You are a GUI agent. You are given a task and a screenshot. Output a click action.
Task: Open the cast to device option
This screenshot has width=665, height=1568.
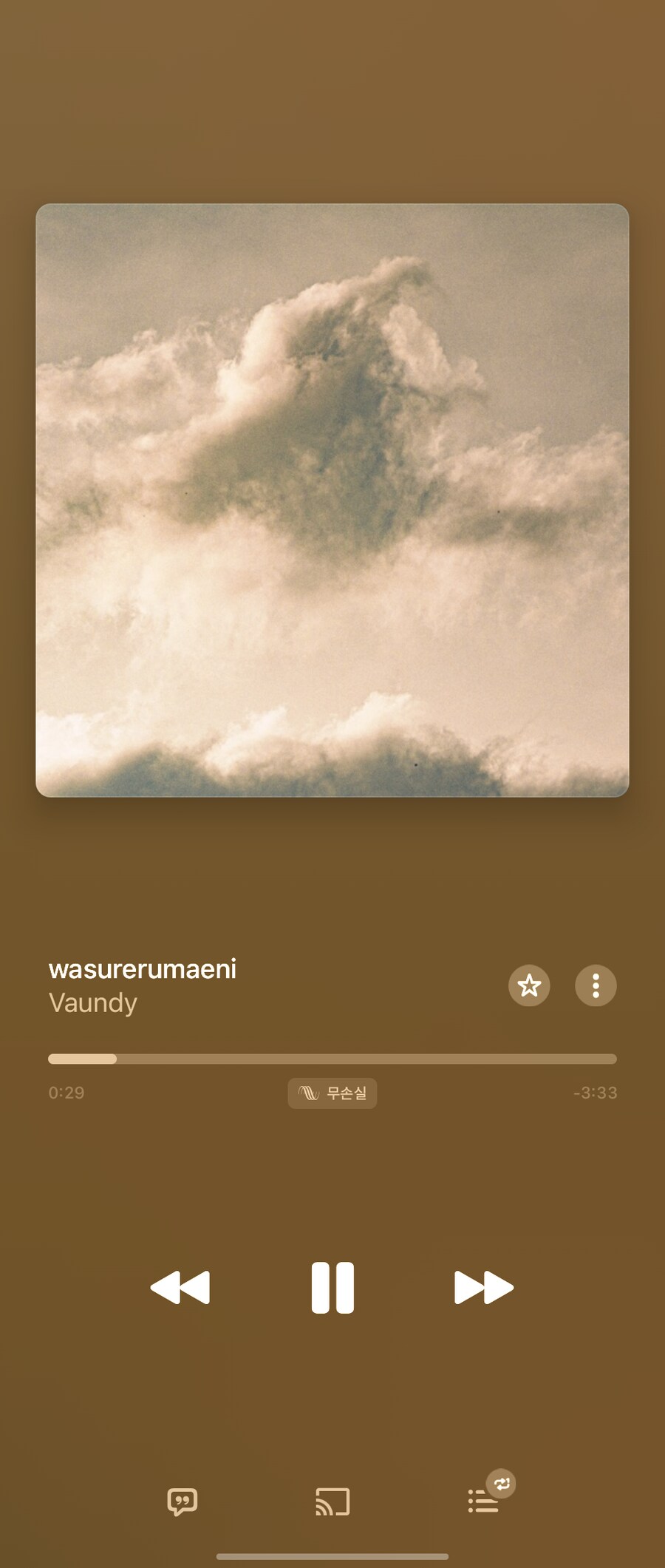[x=332, y=1501]
